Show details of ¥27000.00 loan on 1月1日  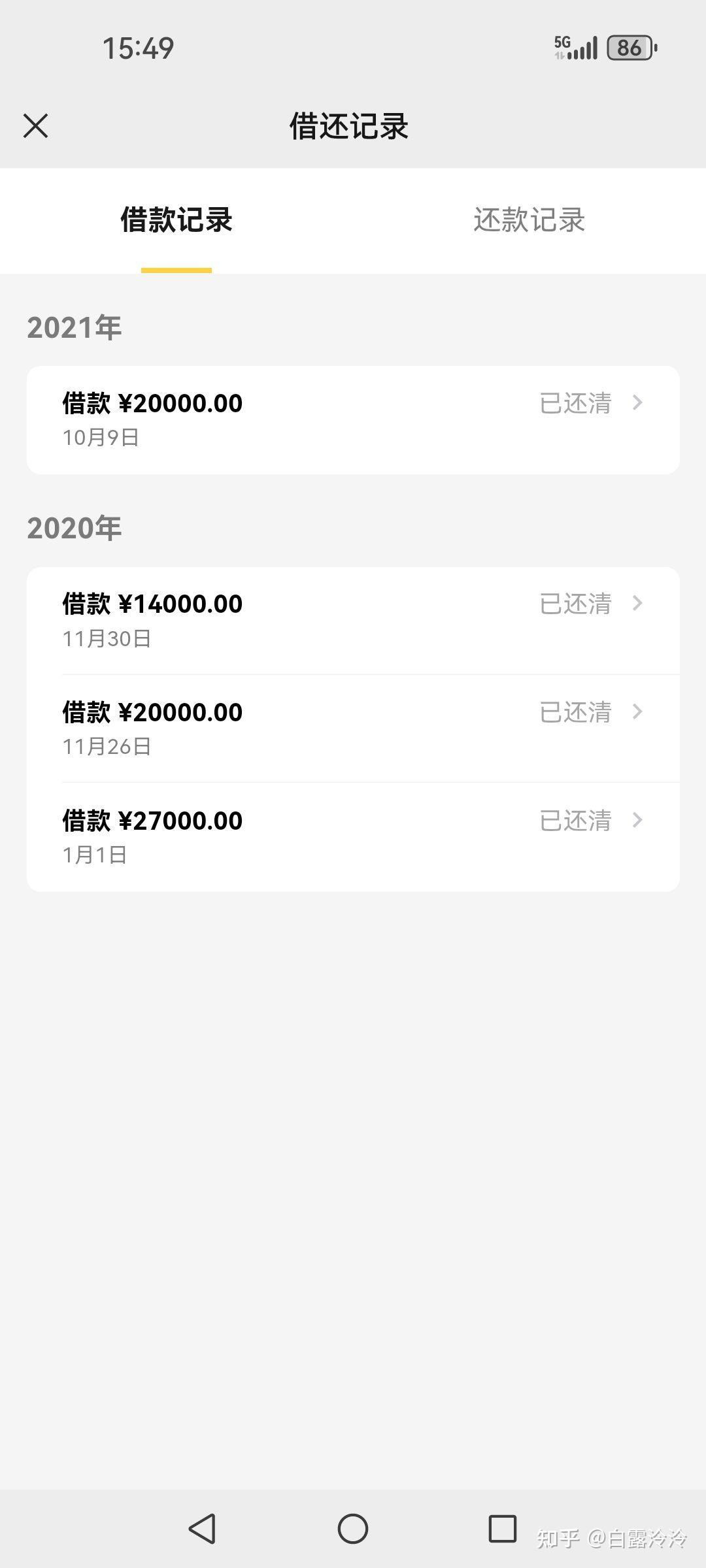tap(353, 836)
